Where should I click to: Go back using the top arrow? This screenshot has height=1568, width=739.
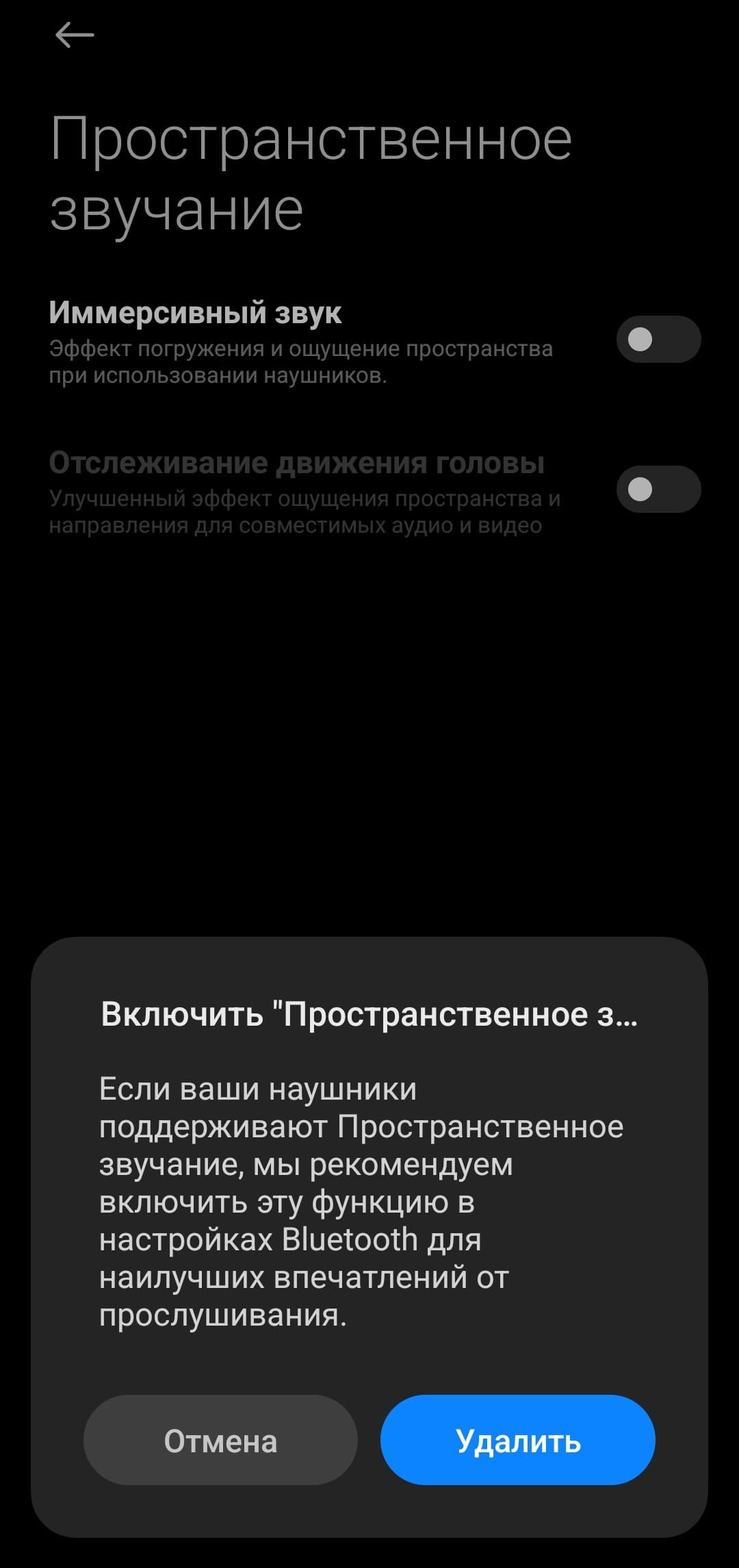(74, 35)
